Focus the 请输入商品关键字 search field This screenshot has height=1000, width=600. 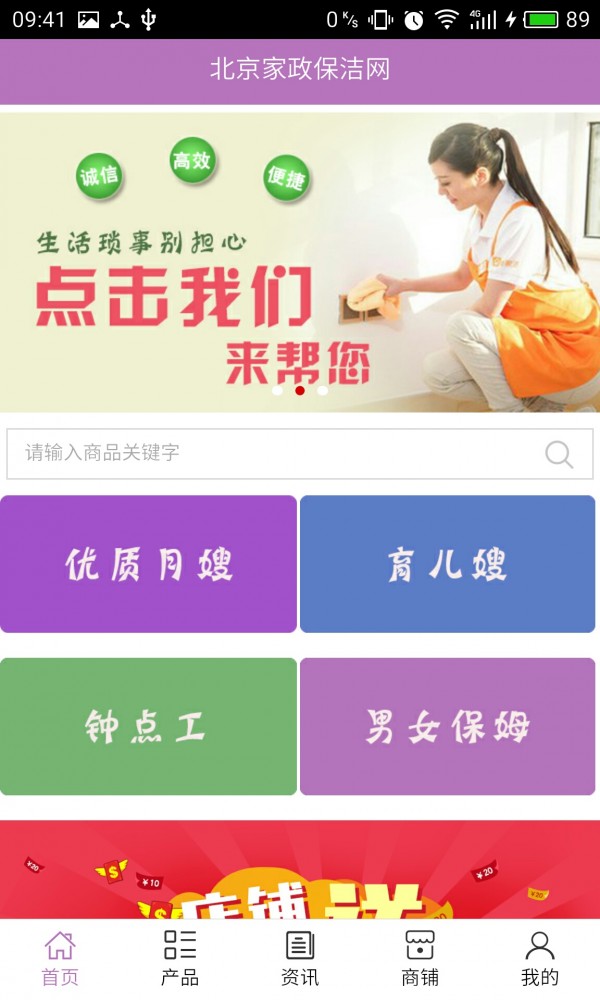270,453
